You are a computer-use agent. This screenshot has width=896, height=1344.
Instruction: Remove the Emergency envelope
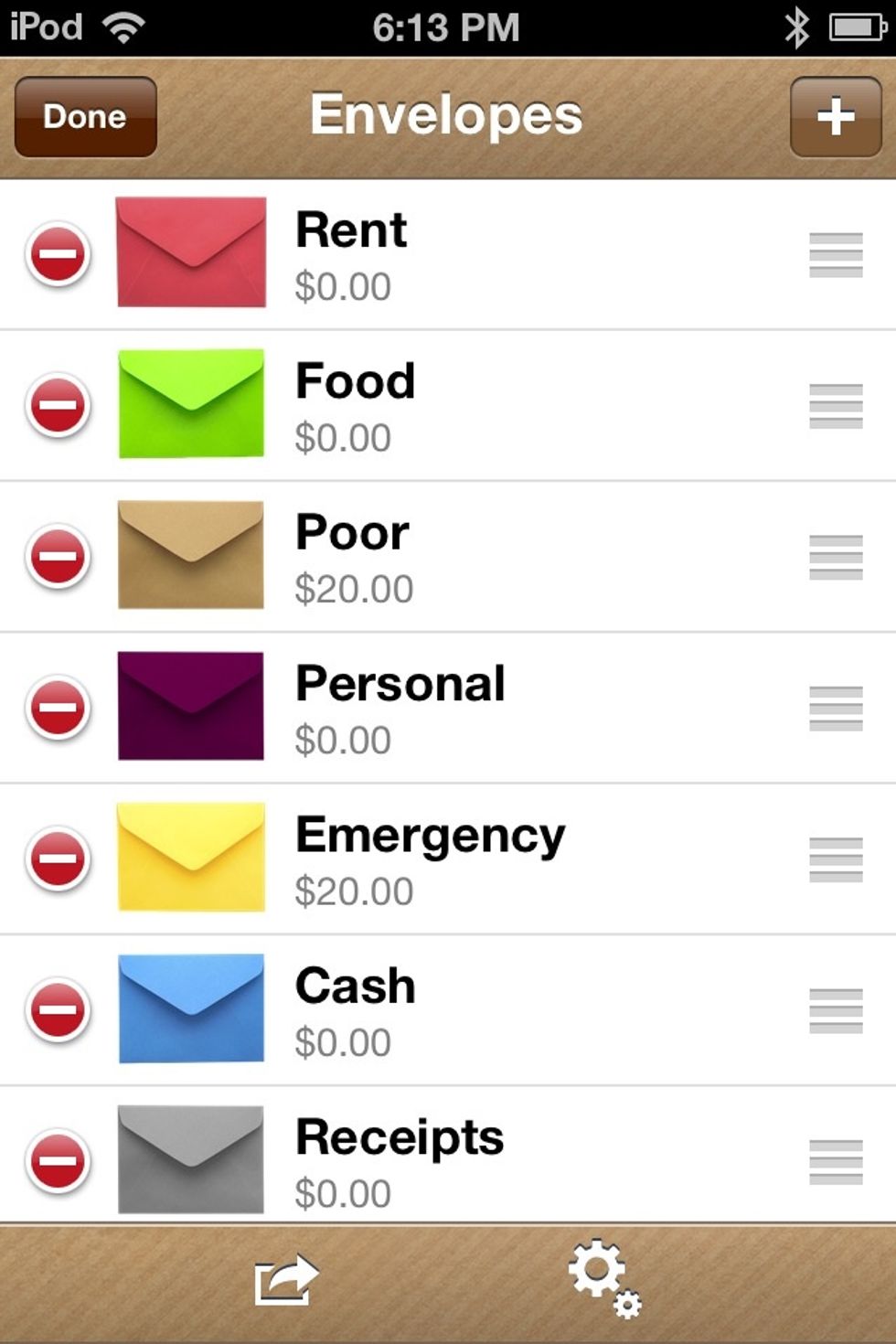pyautogui.click(x=59, y=859)
